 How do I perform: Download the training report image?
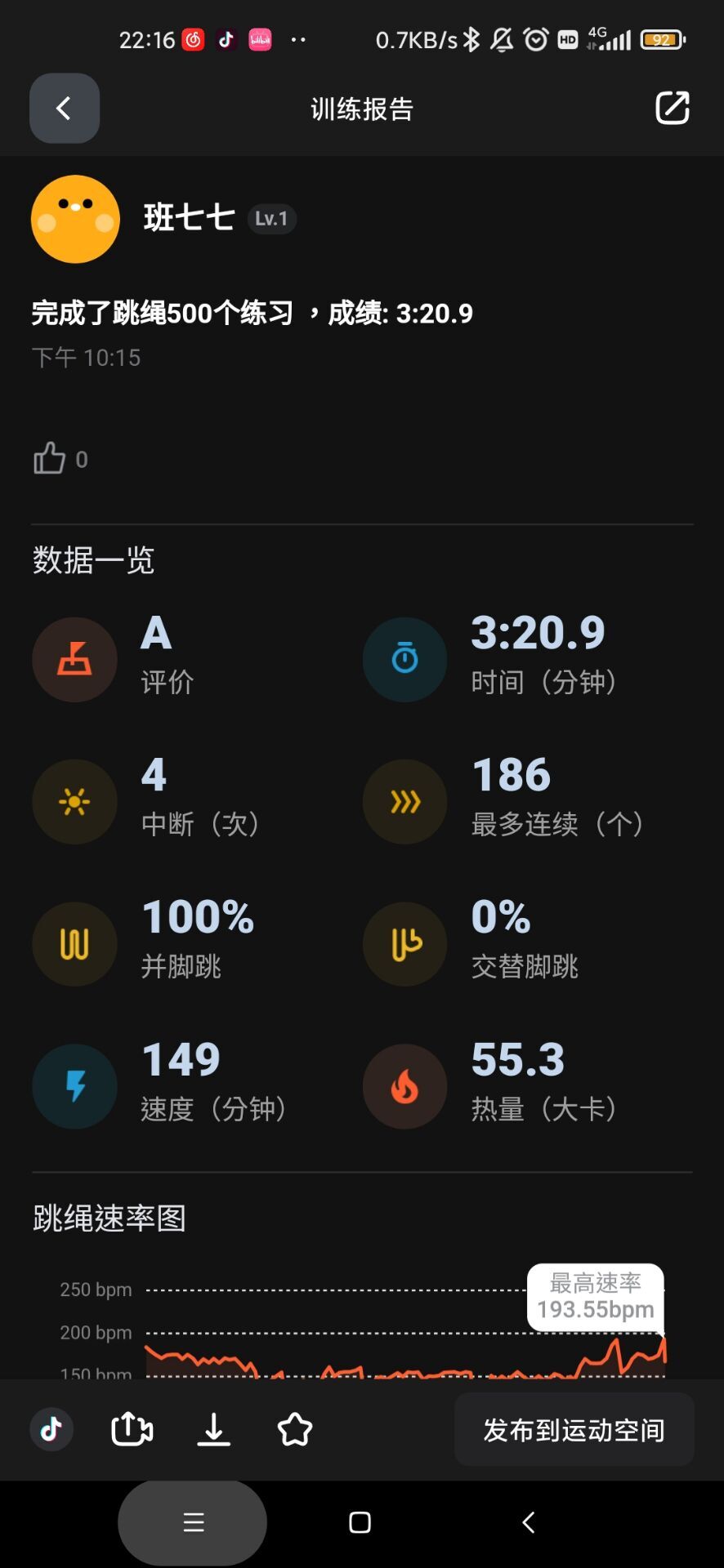(x=213, y=1429)
